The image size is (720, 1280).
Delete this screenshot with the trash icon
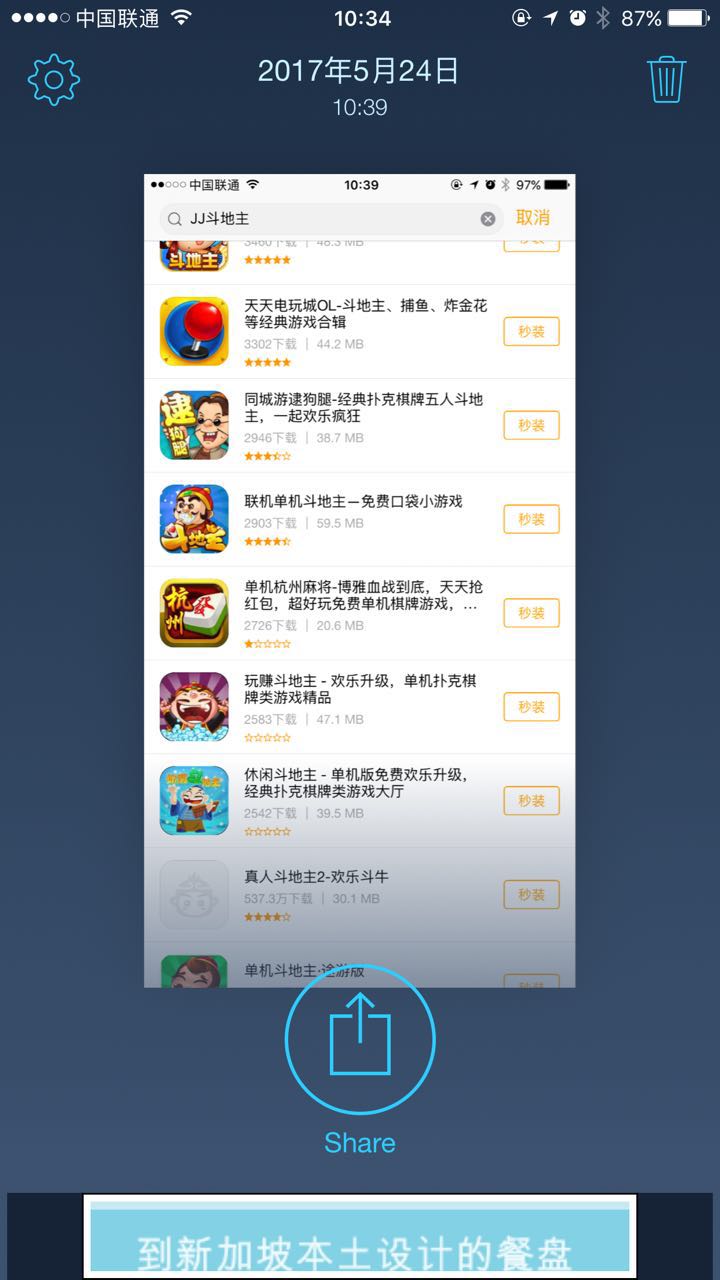666,79
